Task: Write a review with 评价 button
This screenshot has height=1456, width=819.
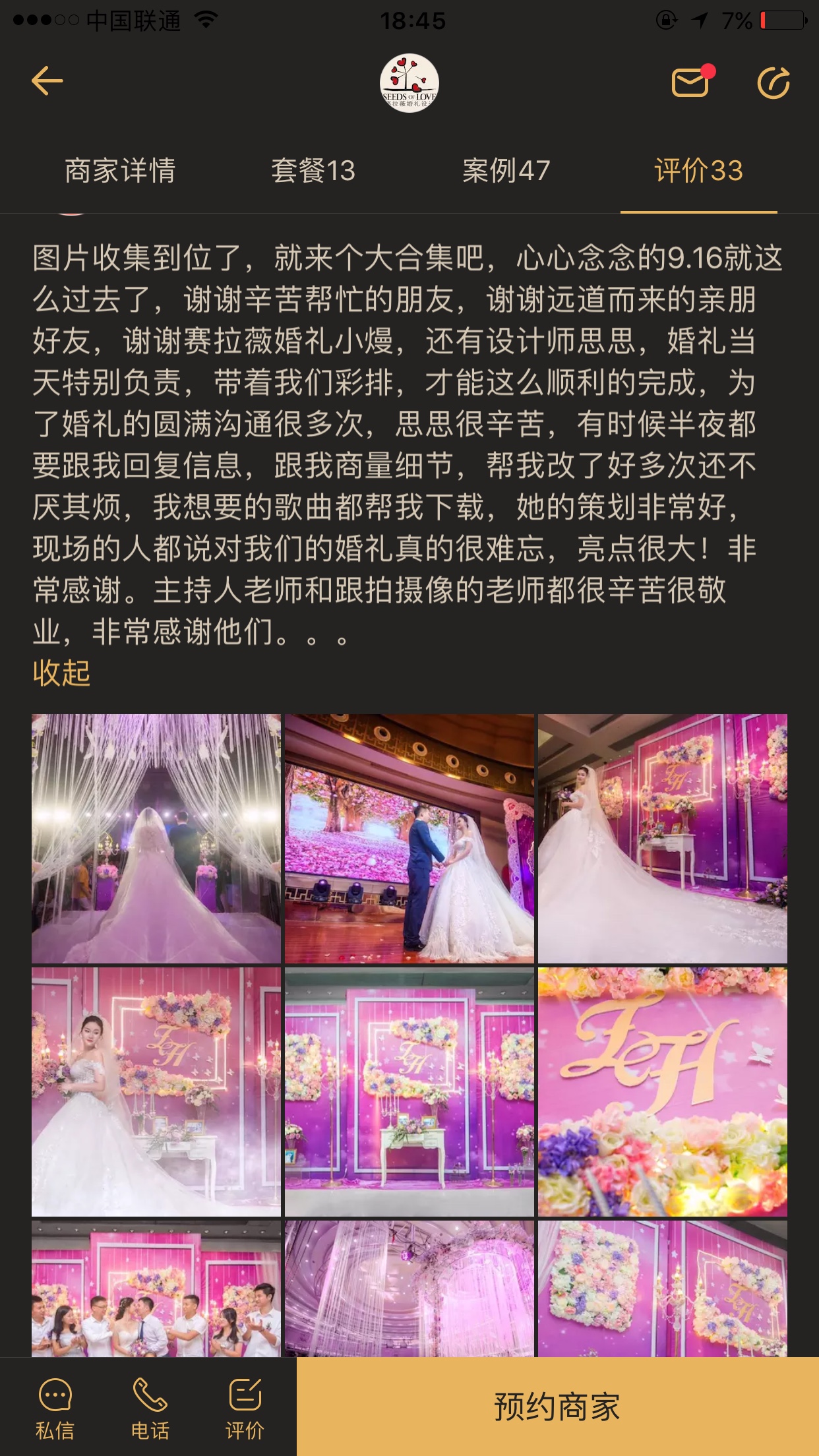Action: click(x=245, y=1407)
